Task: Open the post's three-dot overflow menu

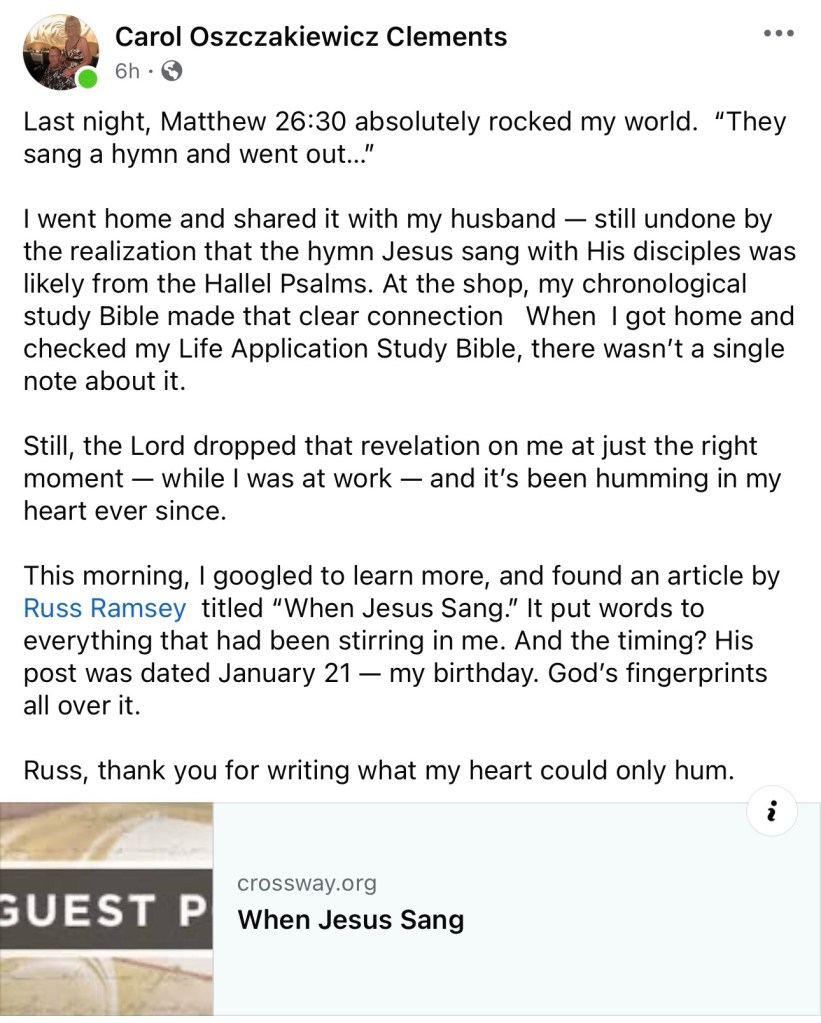Action: click(x=777, y=33)
